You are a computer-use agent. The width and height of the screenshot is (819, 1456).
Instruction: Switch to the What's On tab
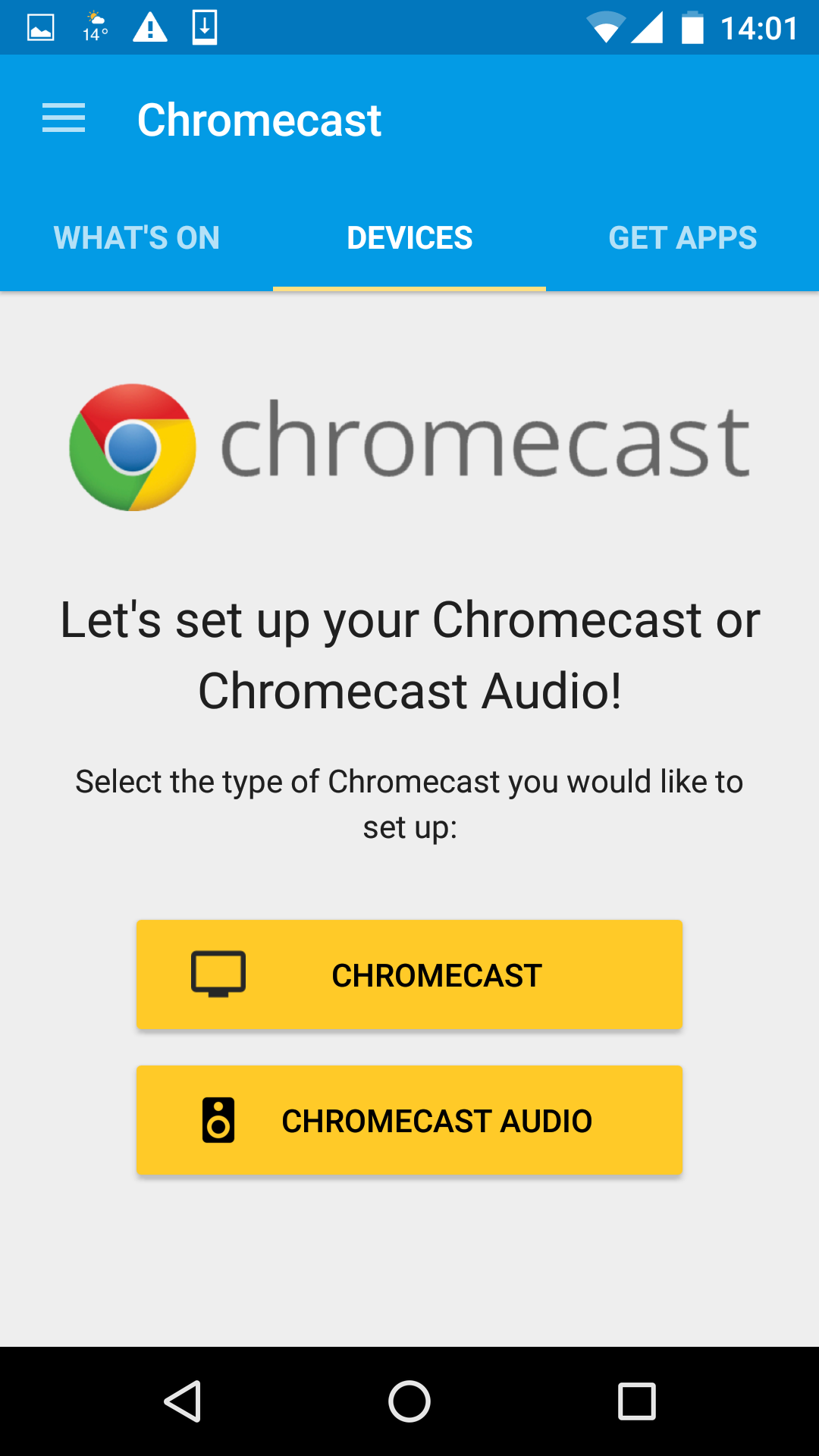click(x=136, y=238)
